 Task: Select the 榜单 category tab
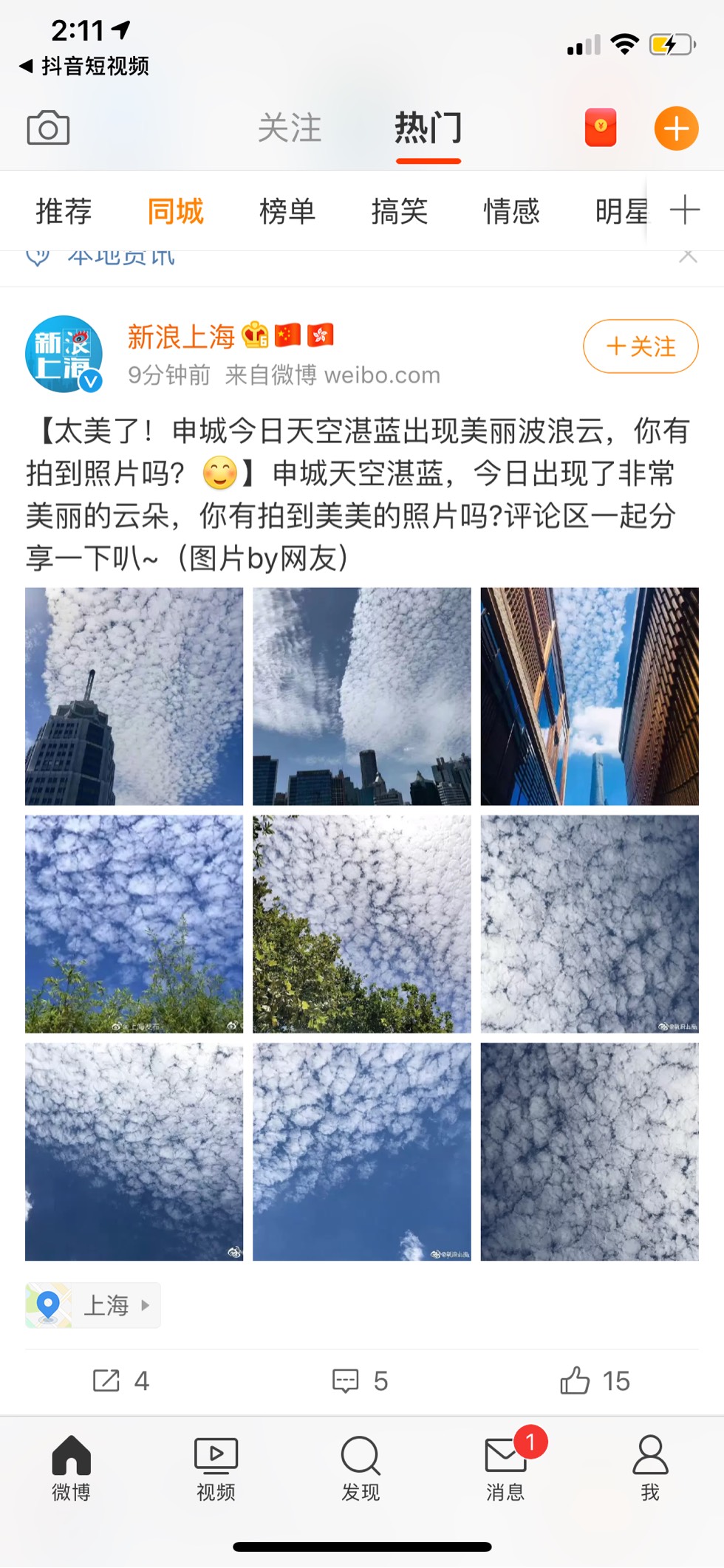287,212
